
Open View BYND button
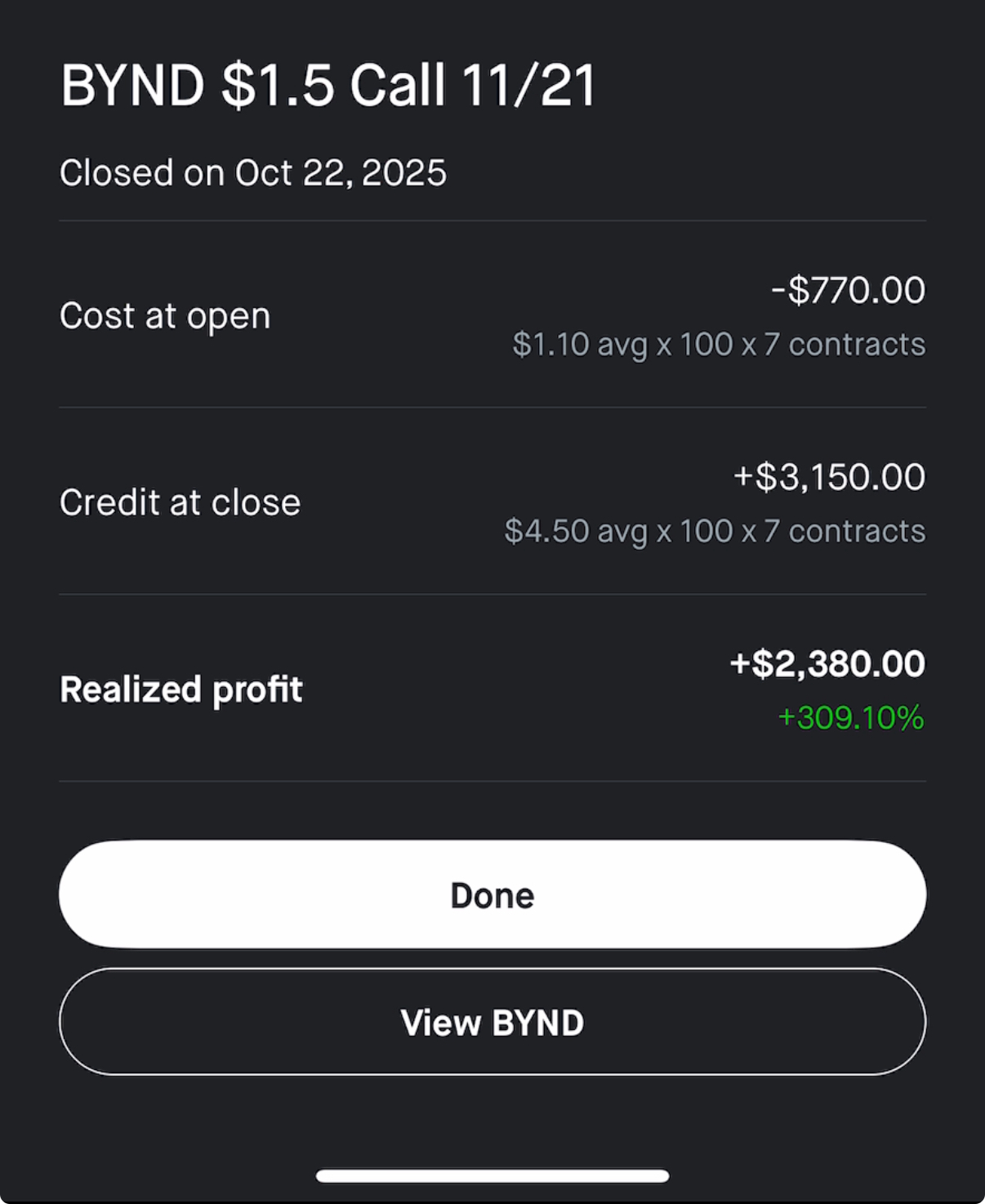[491, 1022]
